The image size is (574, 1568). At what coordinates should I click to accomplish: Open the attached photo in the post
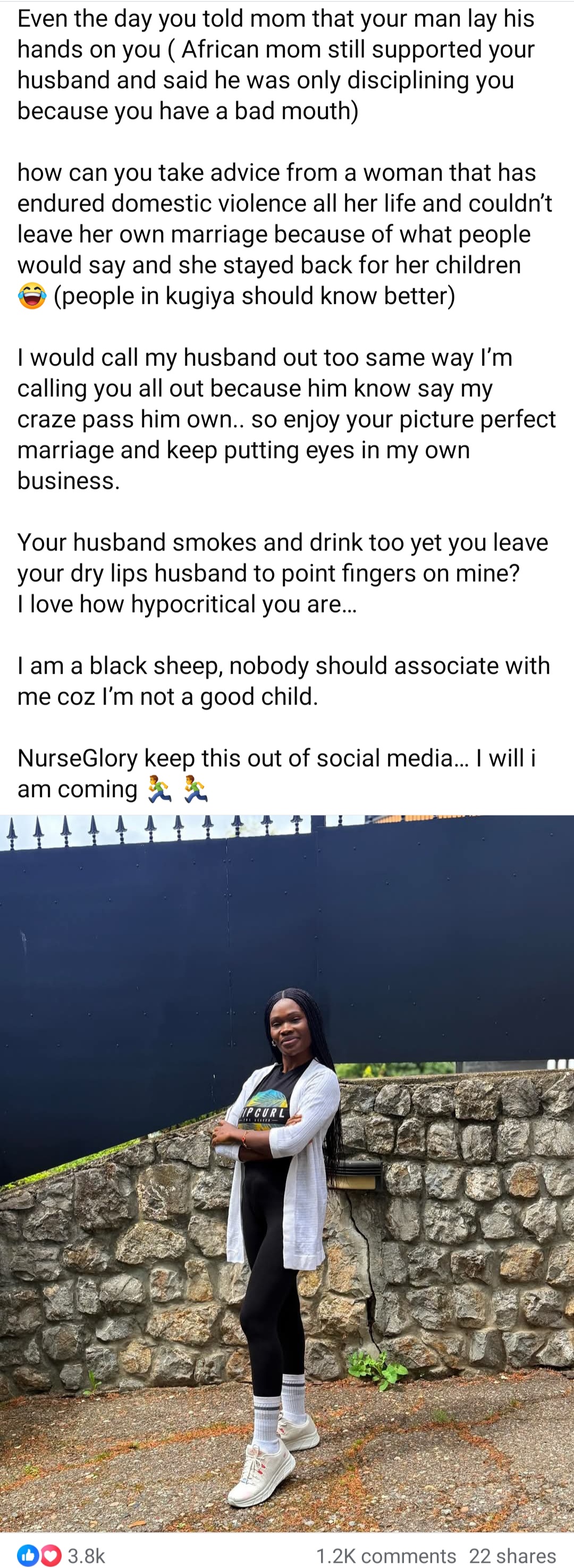coord(286,1172)
